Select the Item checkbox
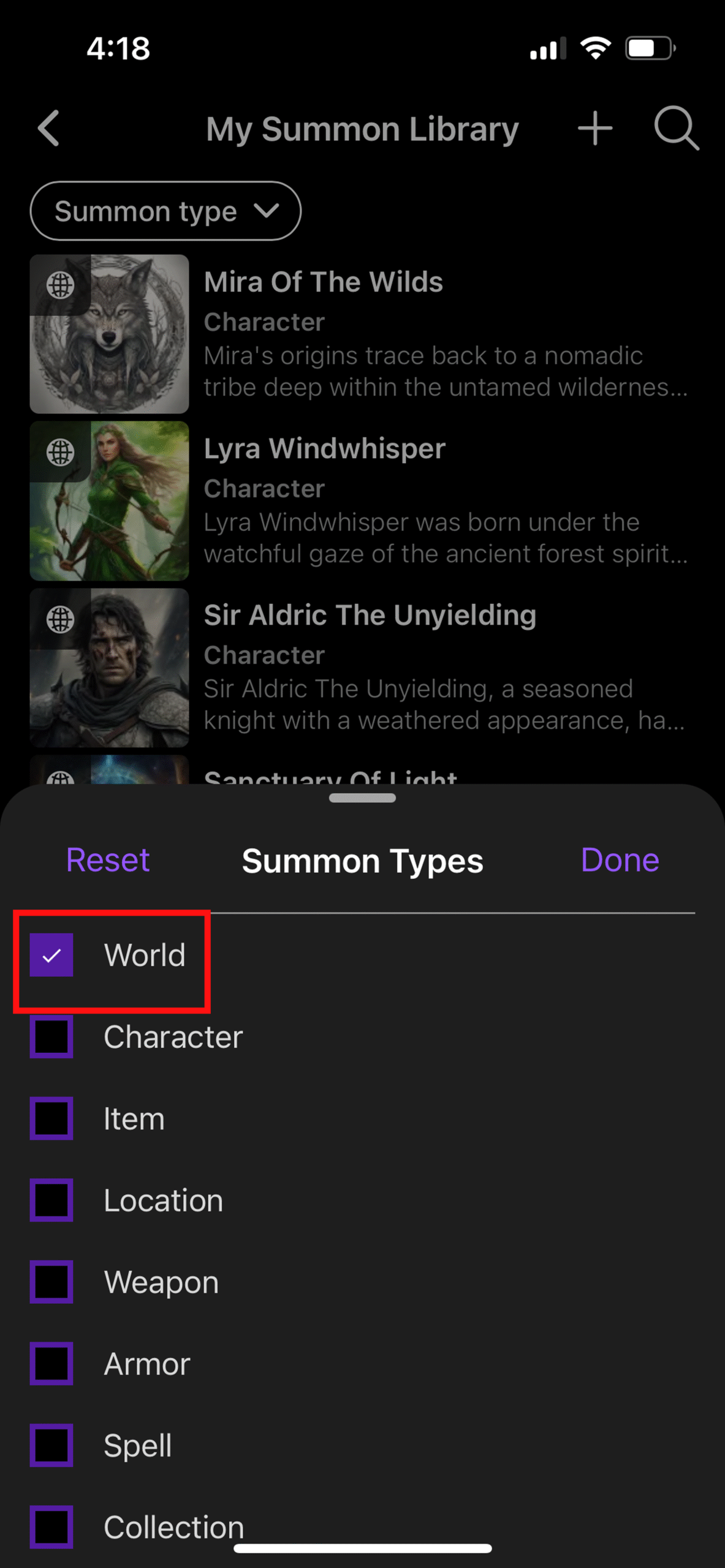 [x=52, y=1118]
